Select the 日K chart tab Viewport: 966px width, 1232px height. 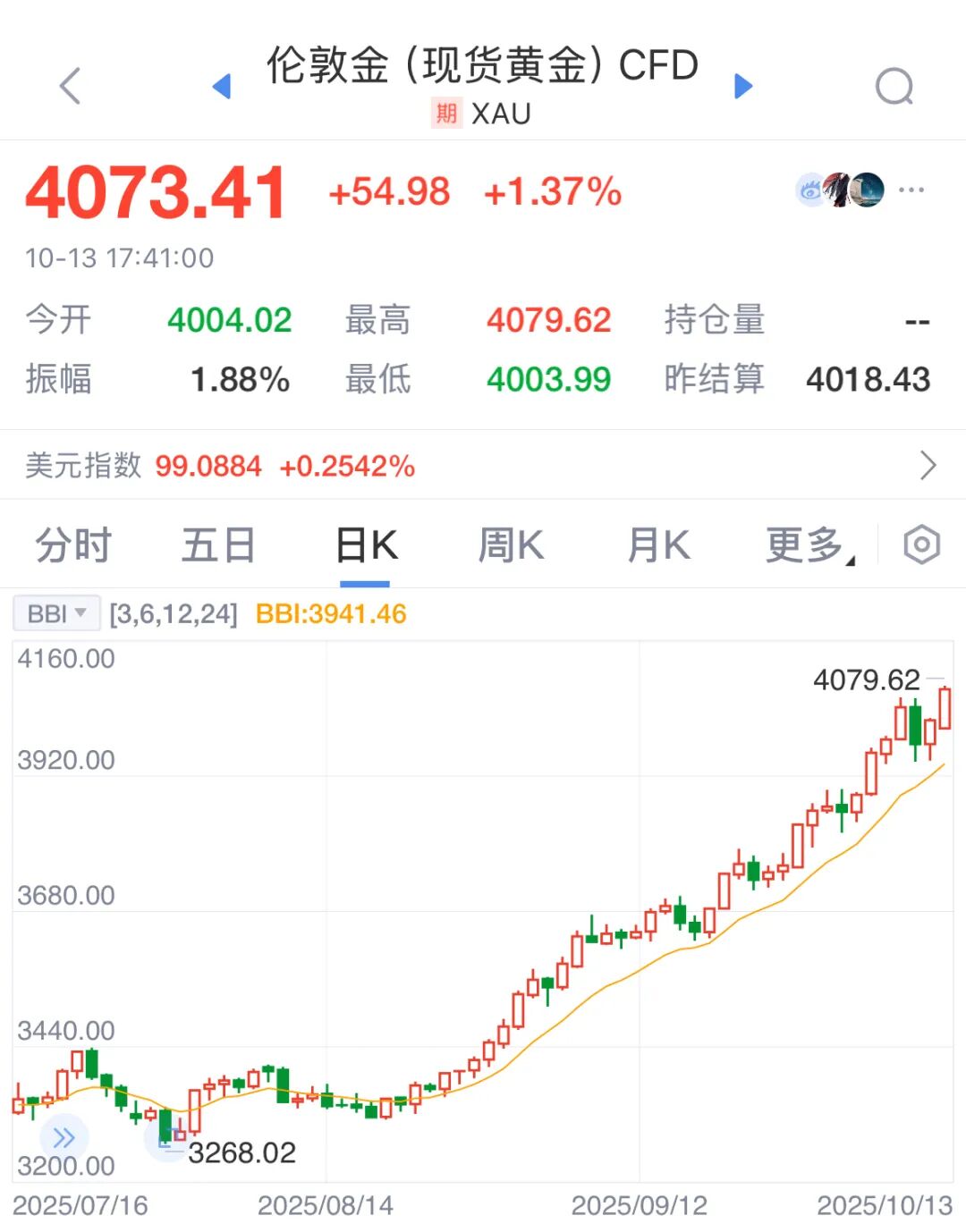[x=366, y=544]
